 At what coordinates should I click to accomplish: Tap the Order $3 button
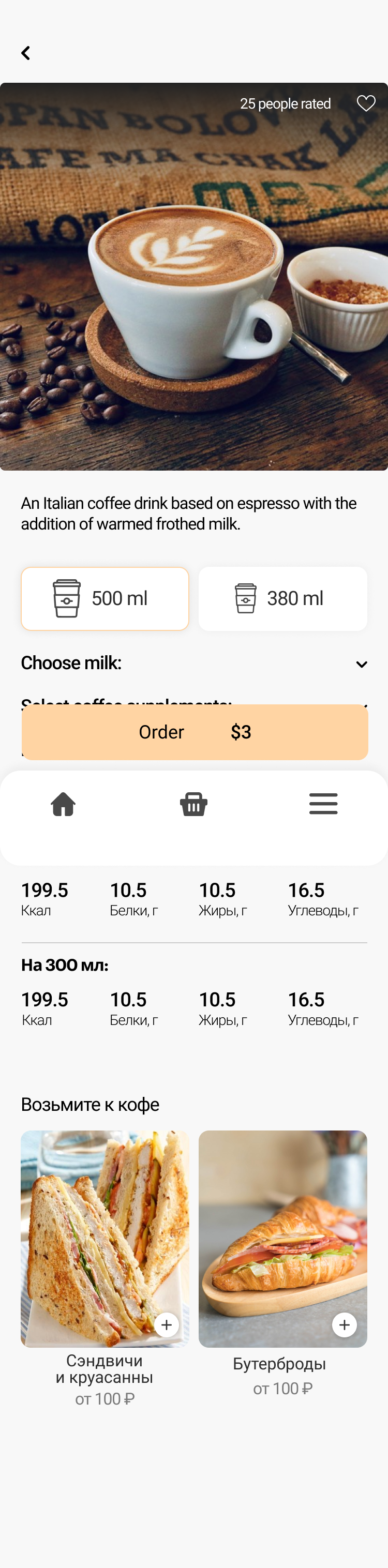coord(195,732)
